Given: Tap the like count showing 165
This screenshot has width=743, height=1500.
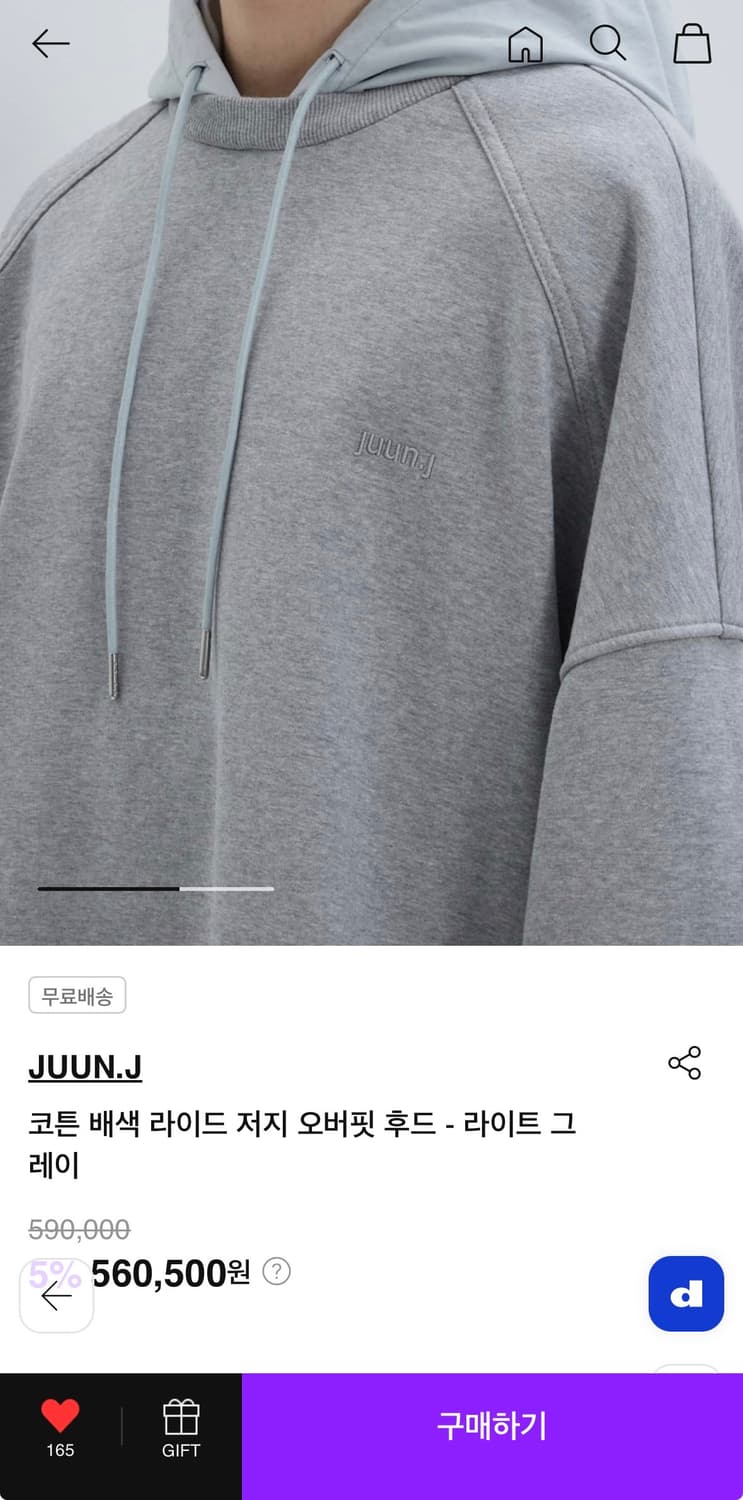Looking at the screenshot, I should [60, 1450].
